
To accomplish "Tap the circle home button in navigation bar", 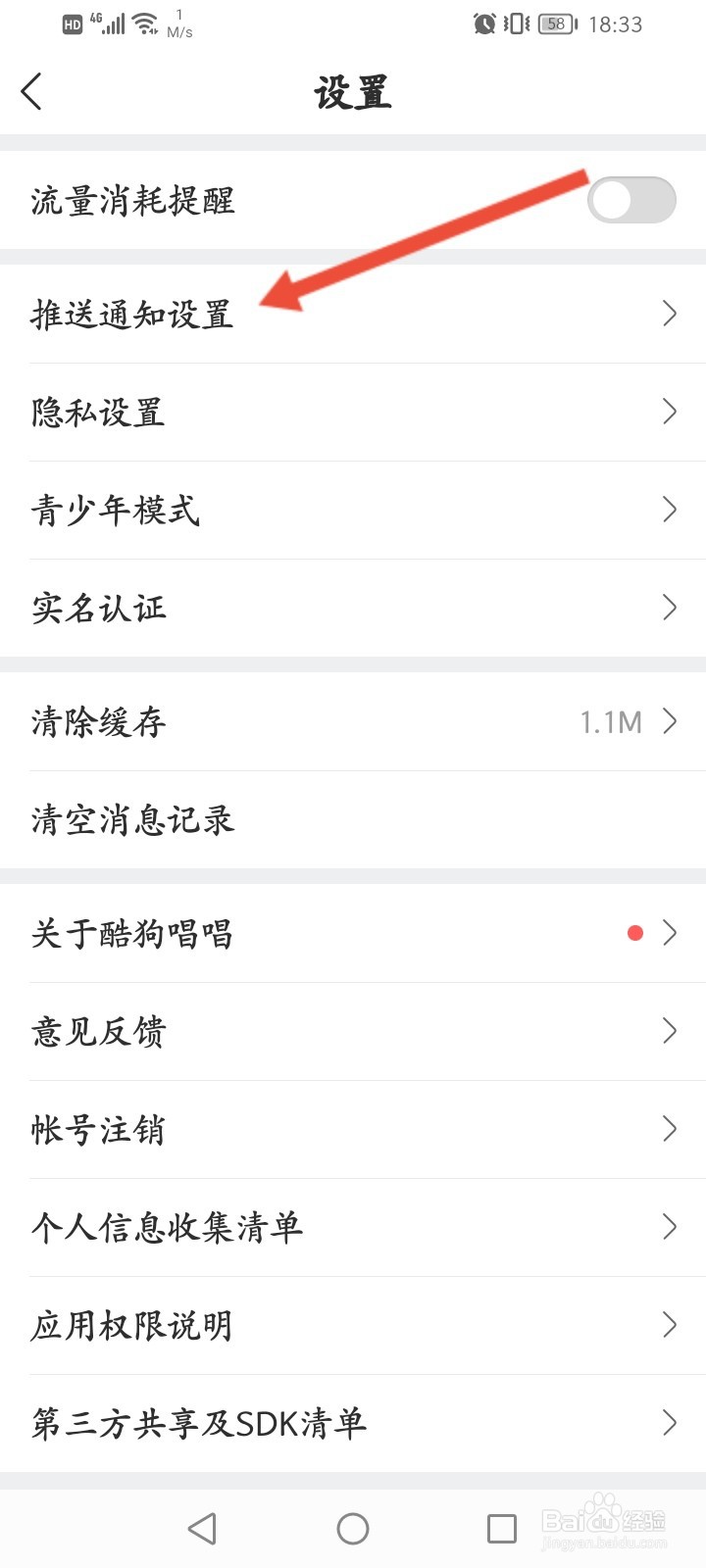I will [353, 1527].
